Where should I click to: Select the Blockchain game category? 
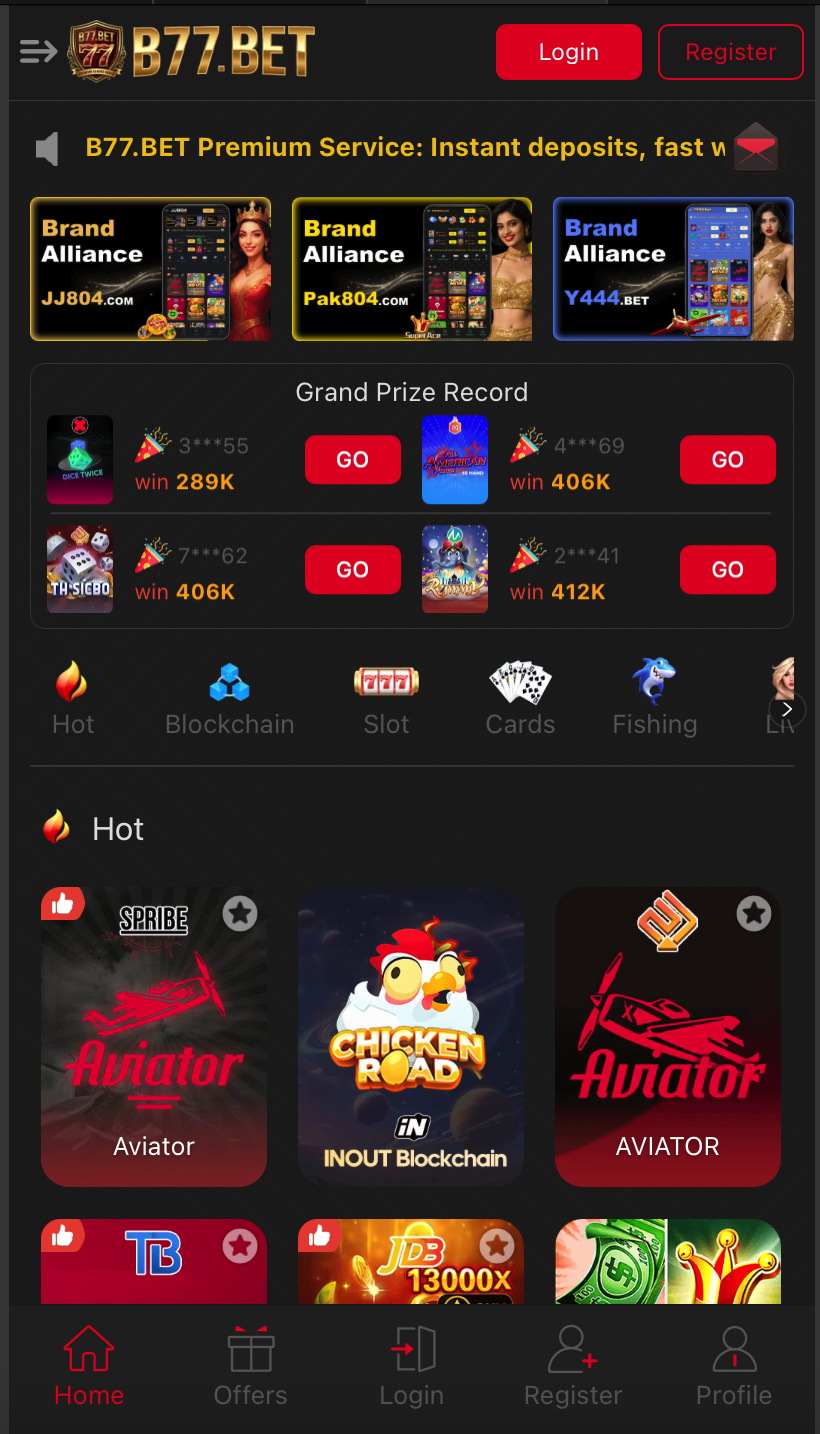pos(229,699)
